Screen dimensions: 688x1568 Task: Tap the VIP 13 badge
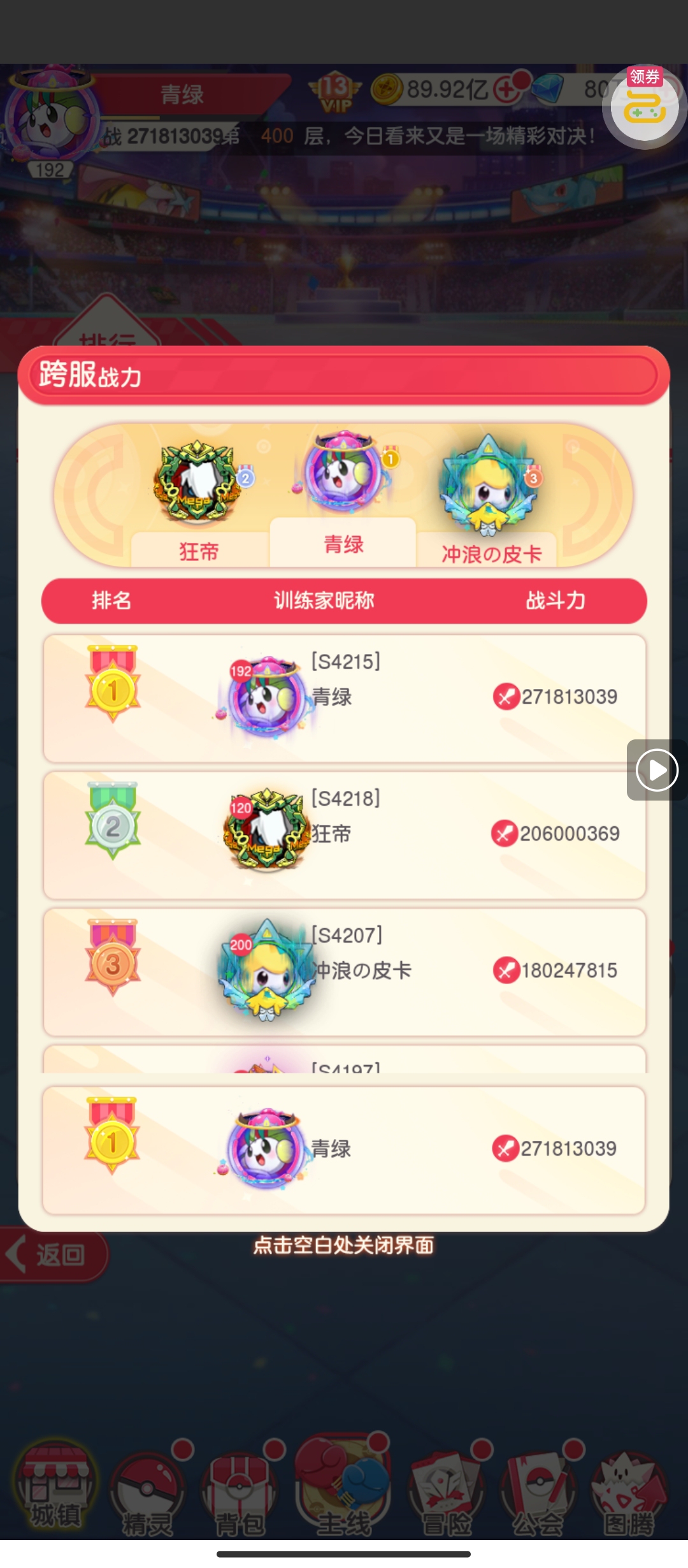point(334,92)
